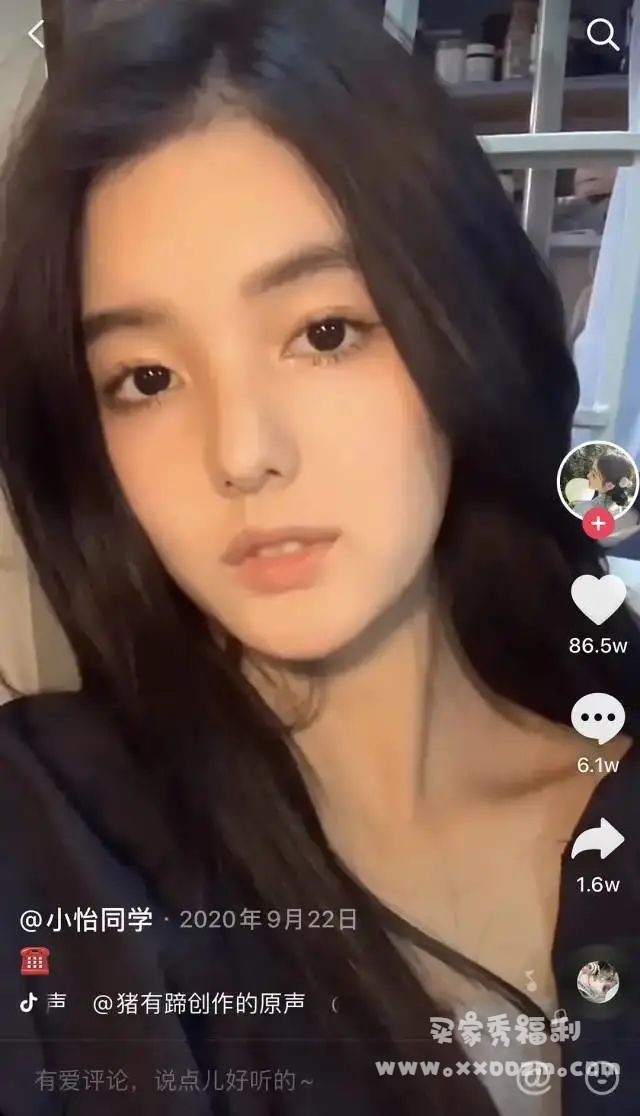Open the @小怡同学 username link
The image size is (640, 1116).
tap(86, 919)
